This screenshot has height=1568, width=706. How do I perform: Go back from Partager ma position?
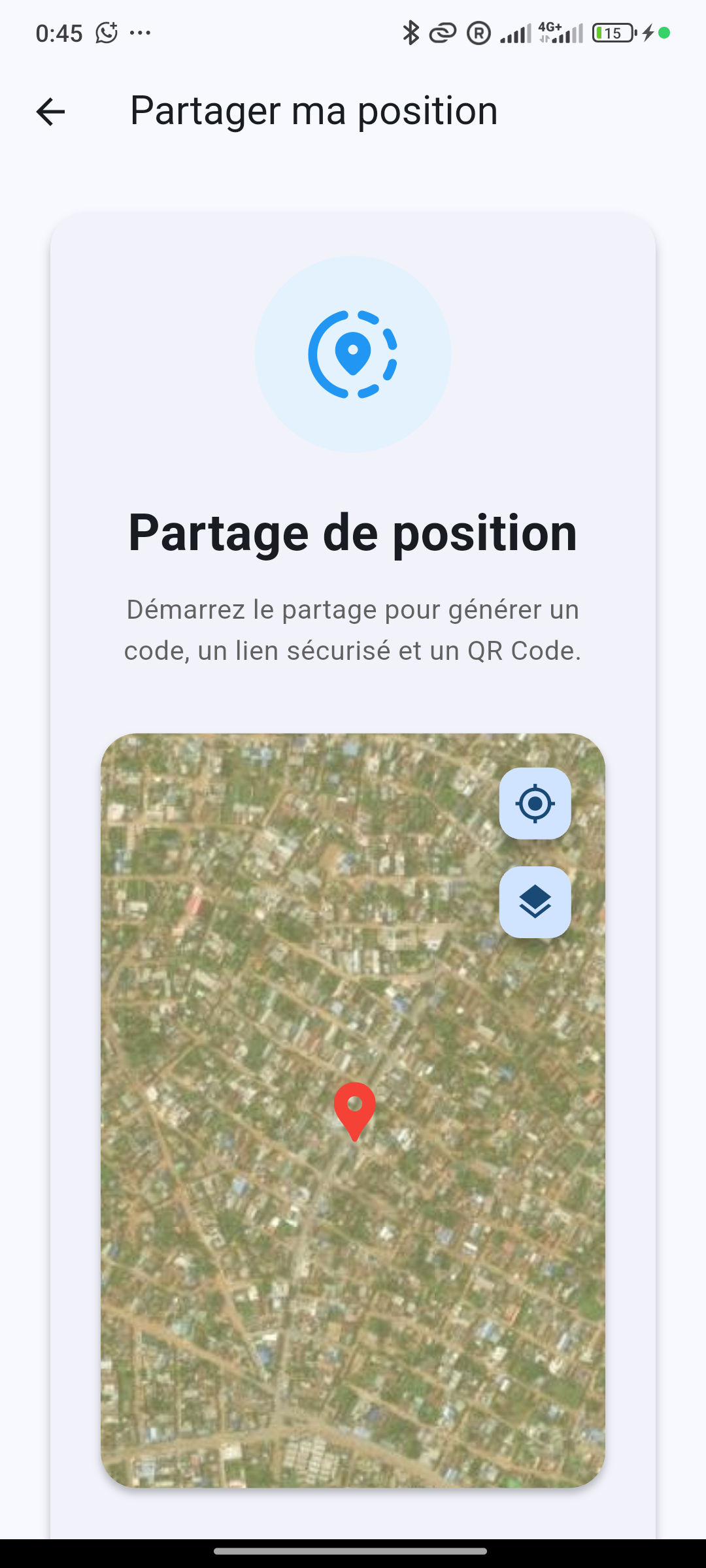coord(50,111)
